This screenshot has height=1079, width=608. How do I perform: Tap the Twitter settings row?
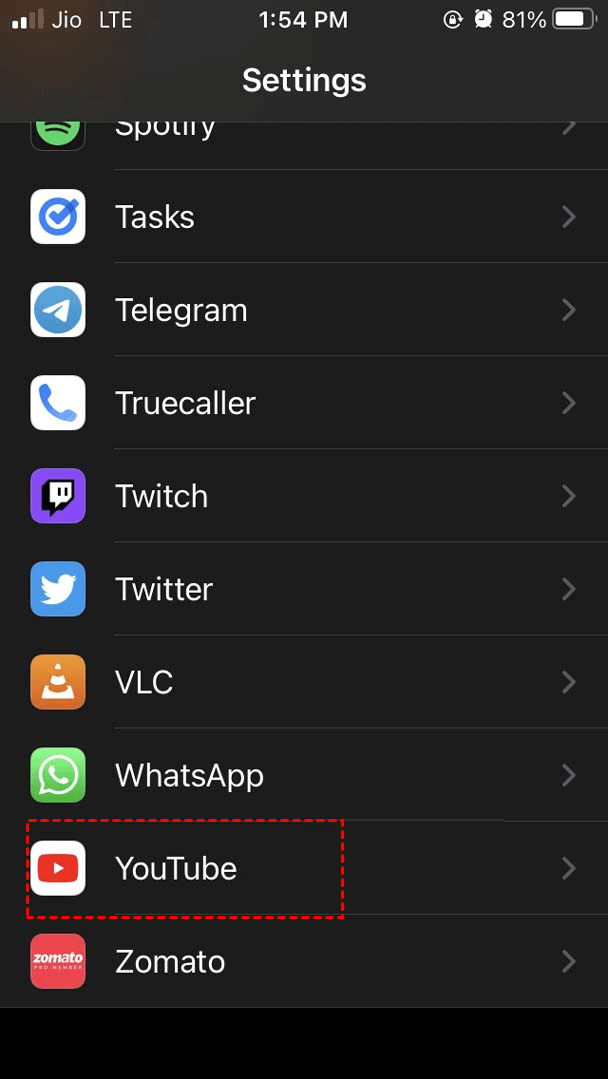300,589
